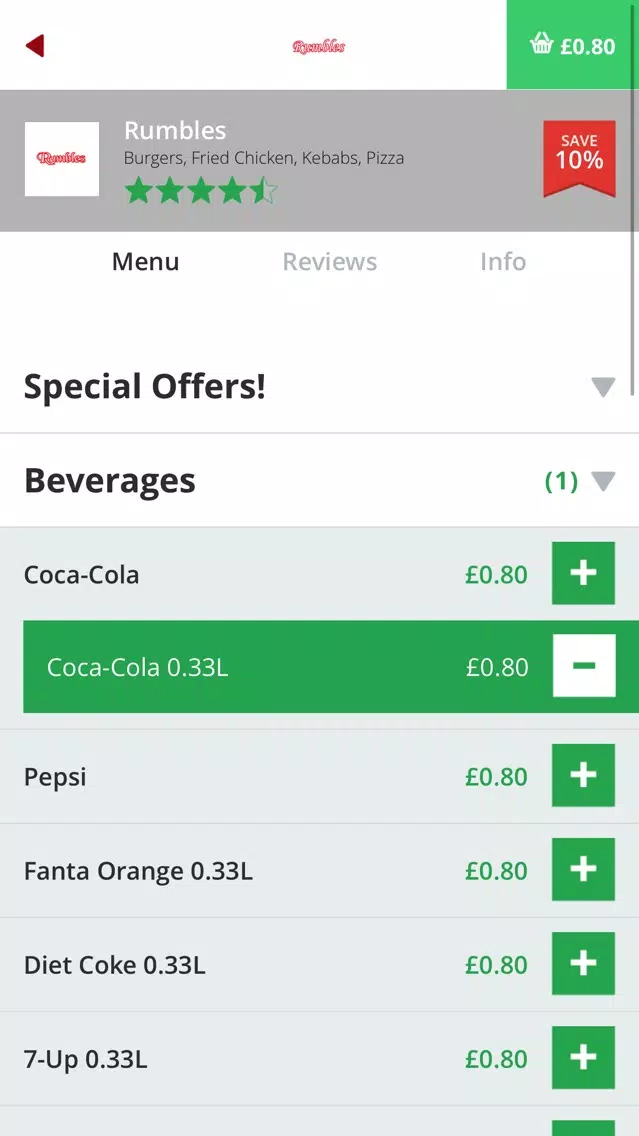Add Diet Coke 0.33L to the basket
639x1136 pixels.
tap(583, 964)
